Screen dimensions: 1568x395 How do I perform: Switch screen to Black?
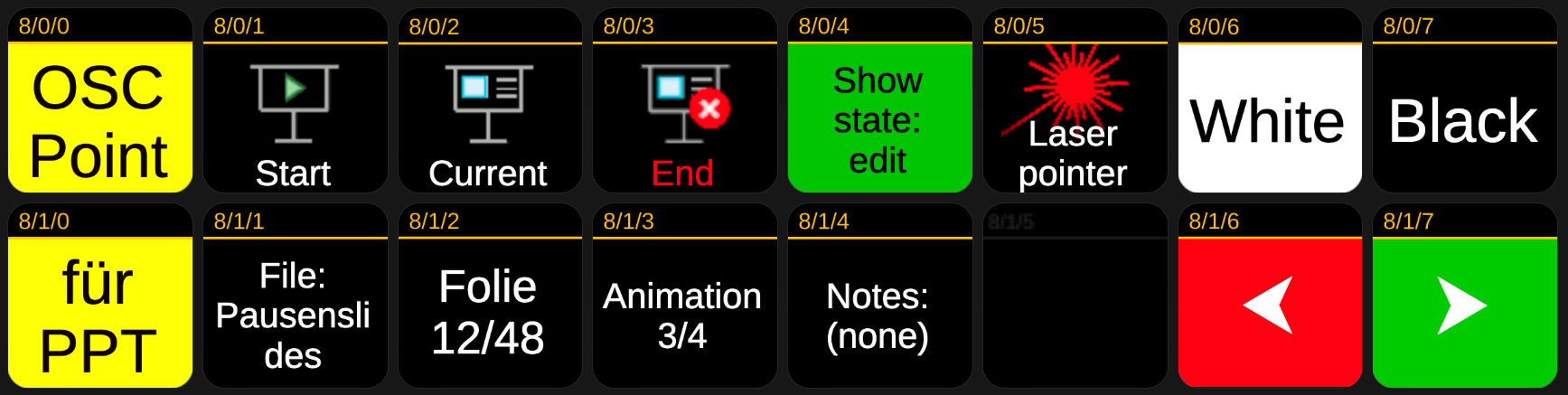click(1464, 118)
